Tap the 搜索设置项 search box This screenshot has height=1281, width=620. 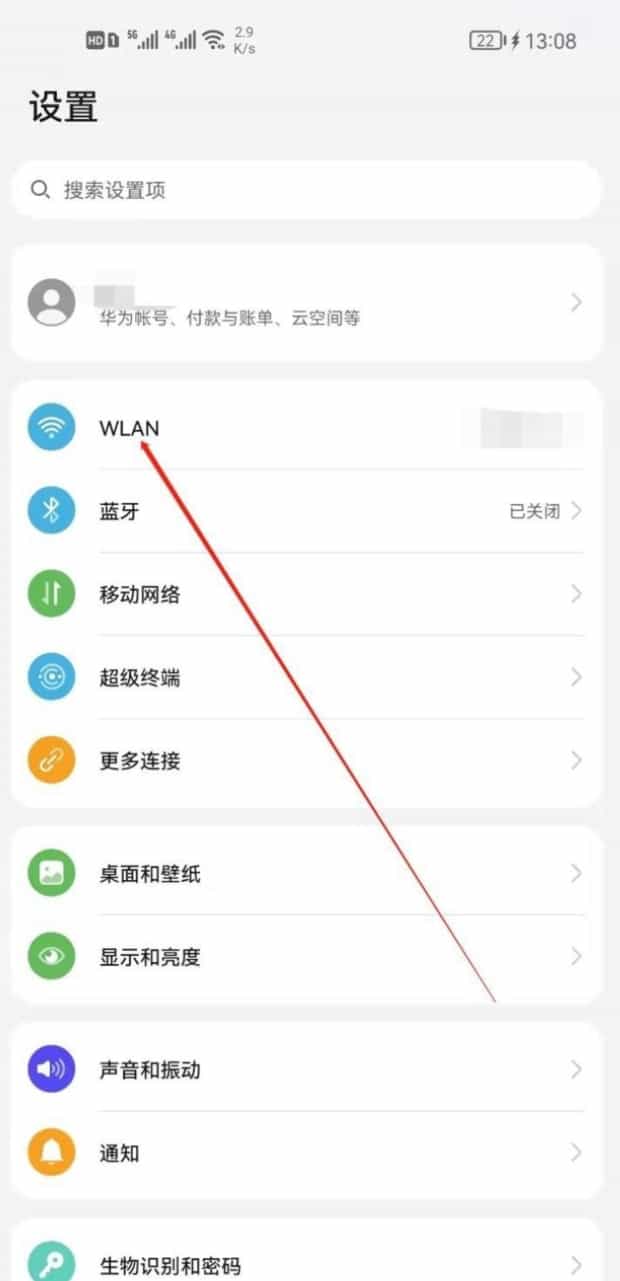tap(306, 190)
